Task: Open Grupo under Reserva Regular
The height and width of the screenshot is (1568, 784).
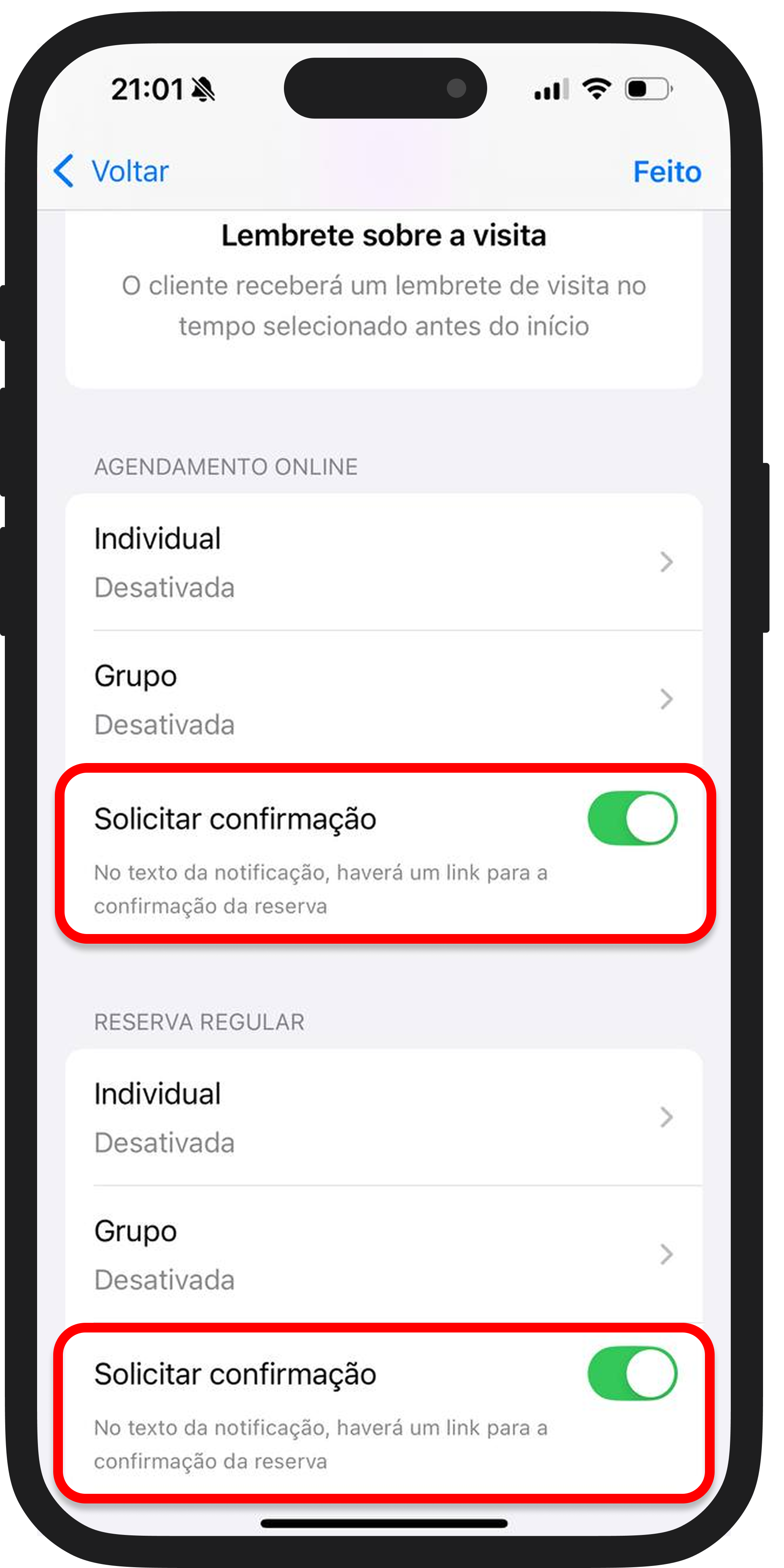Action: 384,1254
